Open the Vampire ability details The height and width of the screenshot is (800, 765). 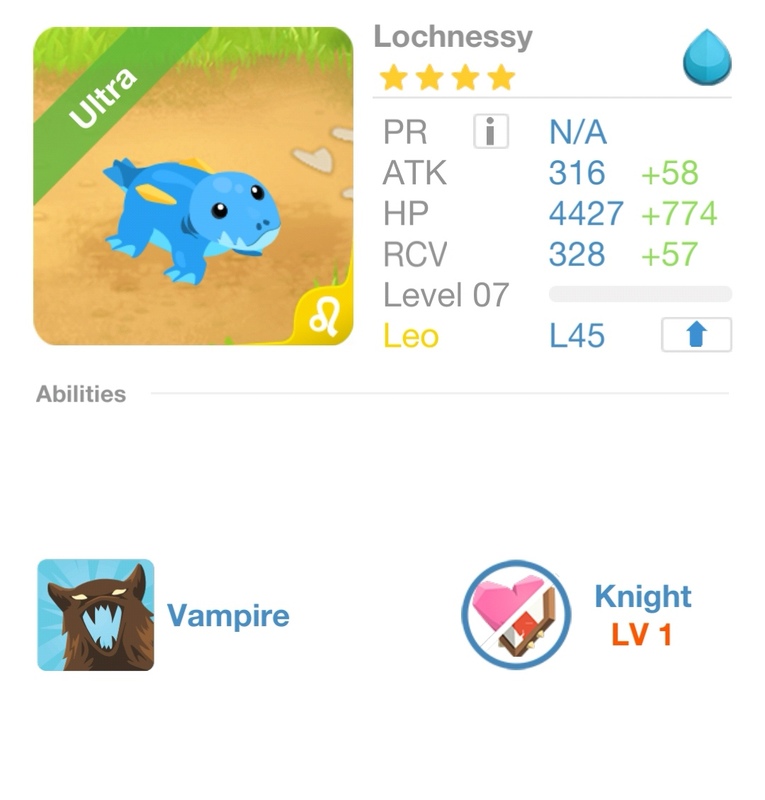pos(96,614)
